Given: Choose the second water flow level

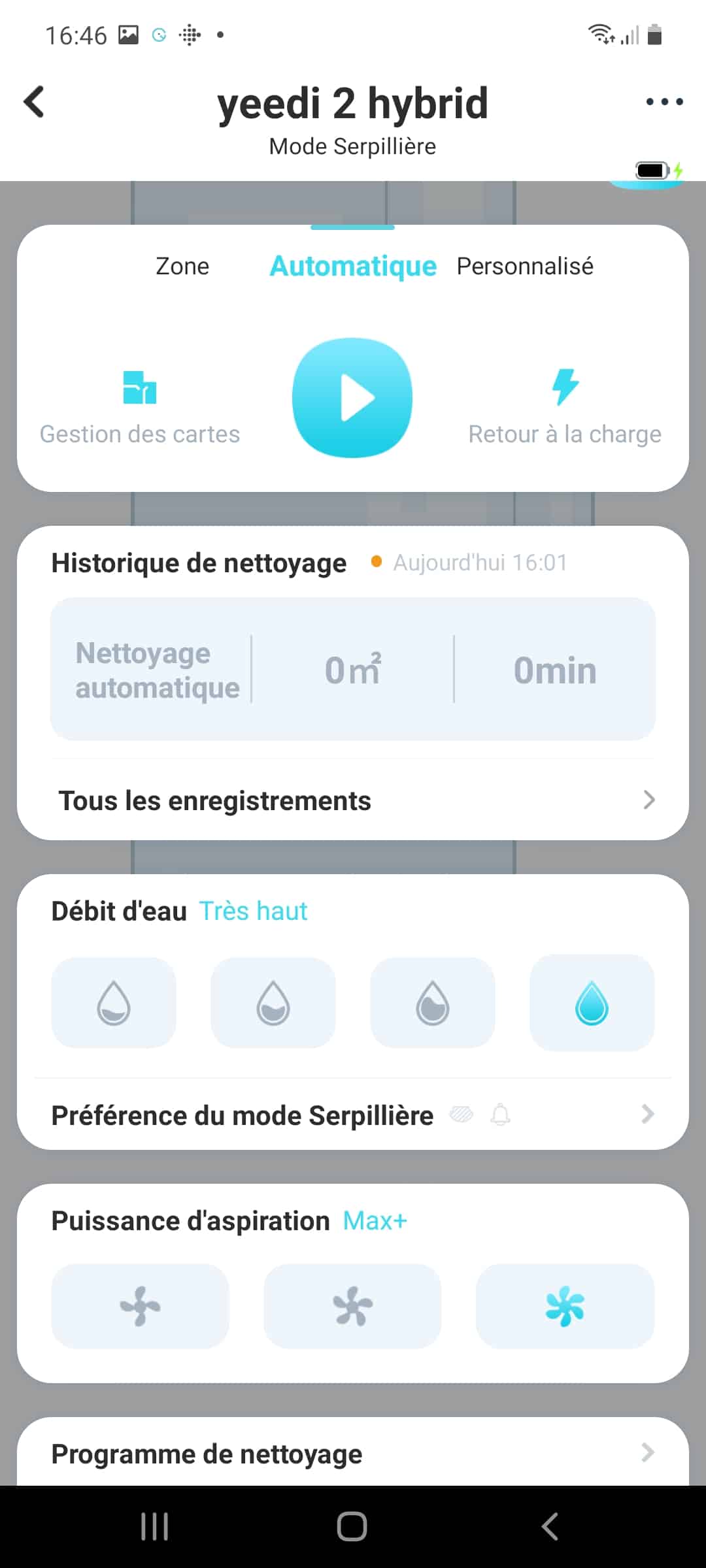Looking at the screenshot, I should (273, 1002).
